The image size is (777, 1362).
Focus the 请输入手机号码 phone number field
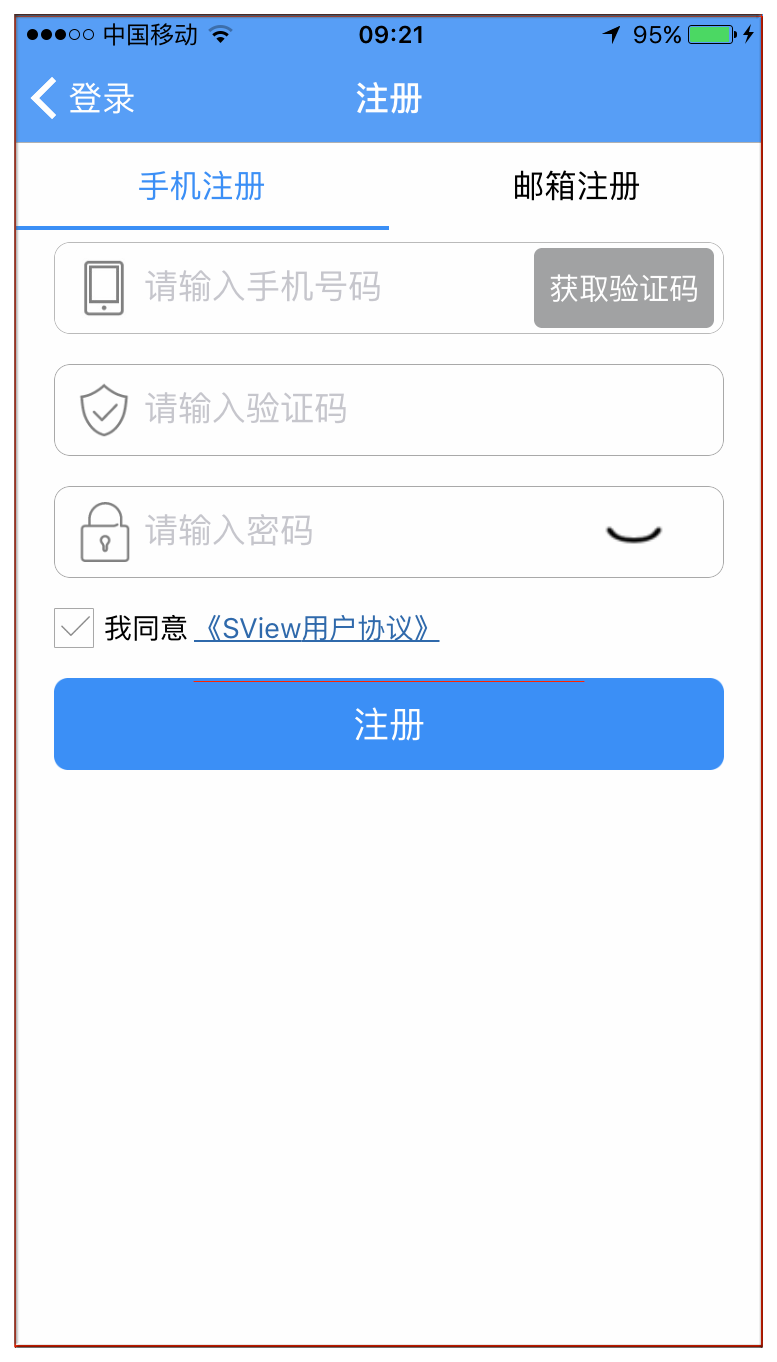pos(330,288)
